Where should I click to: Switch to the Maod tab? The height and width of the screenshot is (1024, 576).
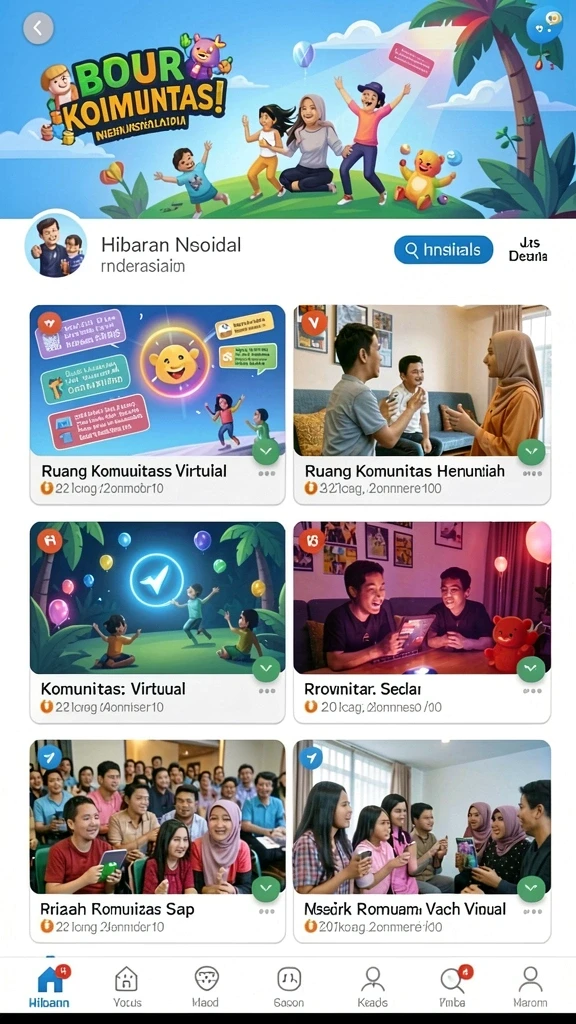[x=206, y=986]
